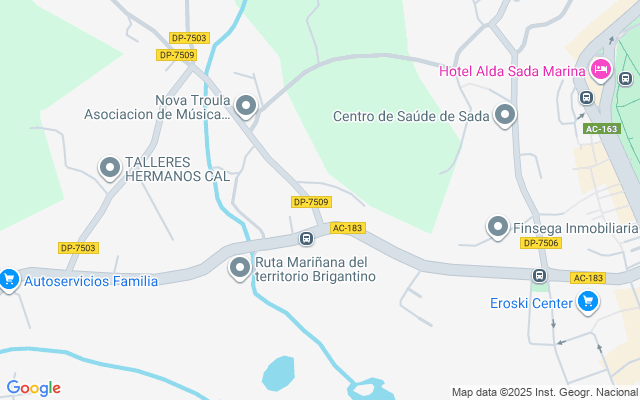640x400 pixels.
Task: Tap the Nova Troula Asociacion de Música marker
Action: point(246,106)
